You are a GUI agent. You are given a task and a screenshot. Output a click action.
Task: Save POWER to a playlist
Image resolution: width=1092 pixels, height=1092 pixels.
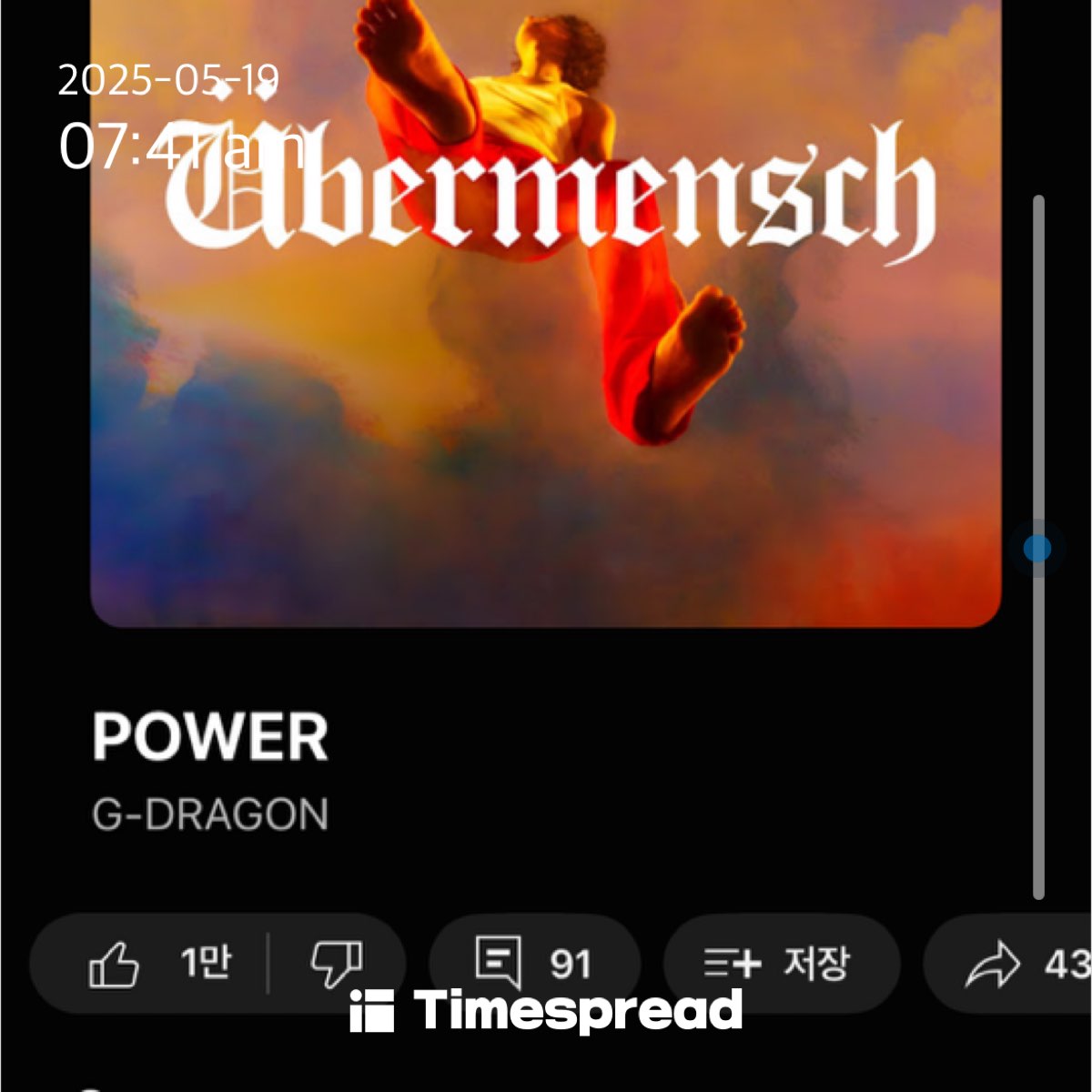(x=781, y=963)
